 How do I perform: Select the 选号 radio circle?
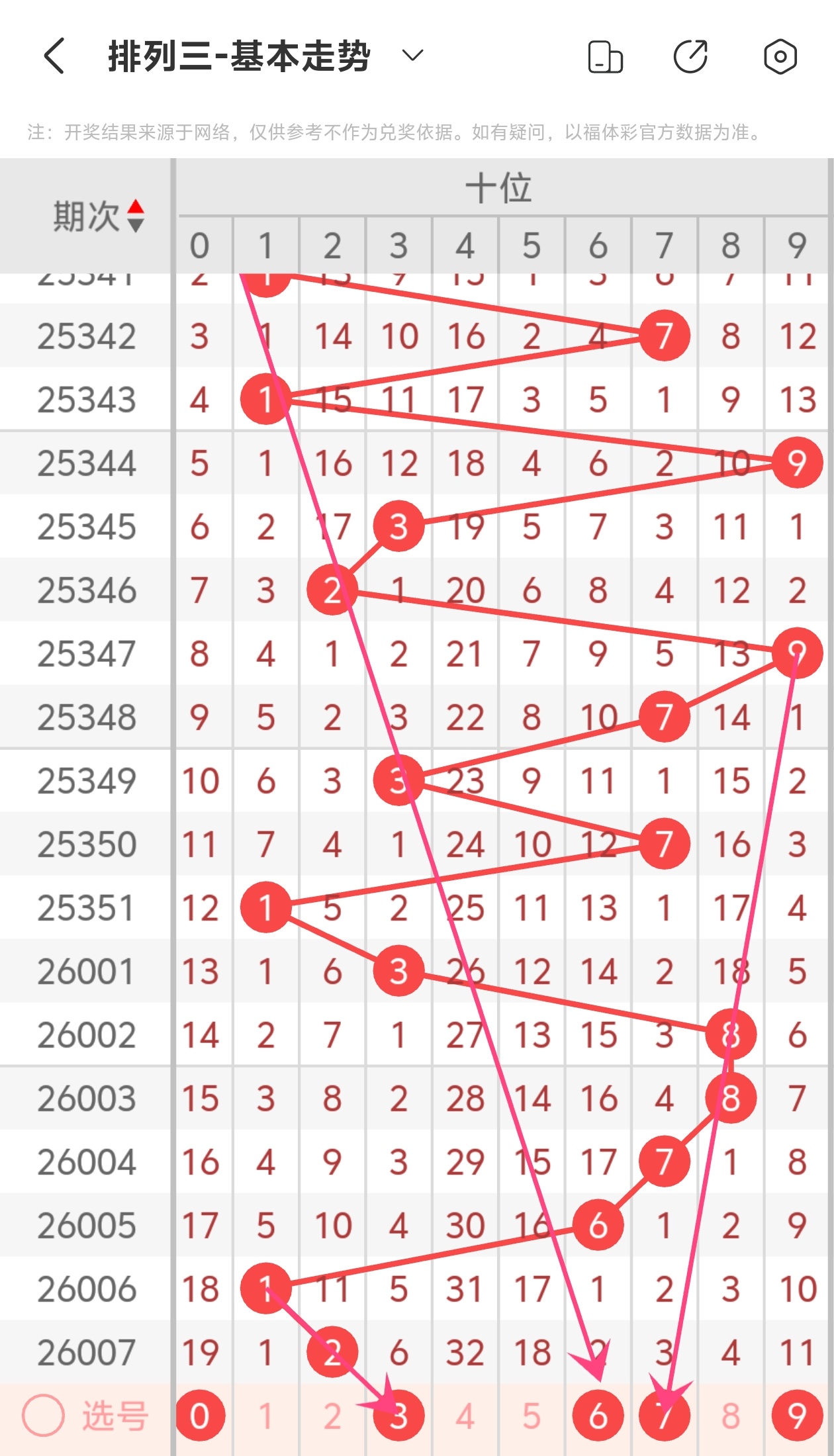[x=44, y=1416]
